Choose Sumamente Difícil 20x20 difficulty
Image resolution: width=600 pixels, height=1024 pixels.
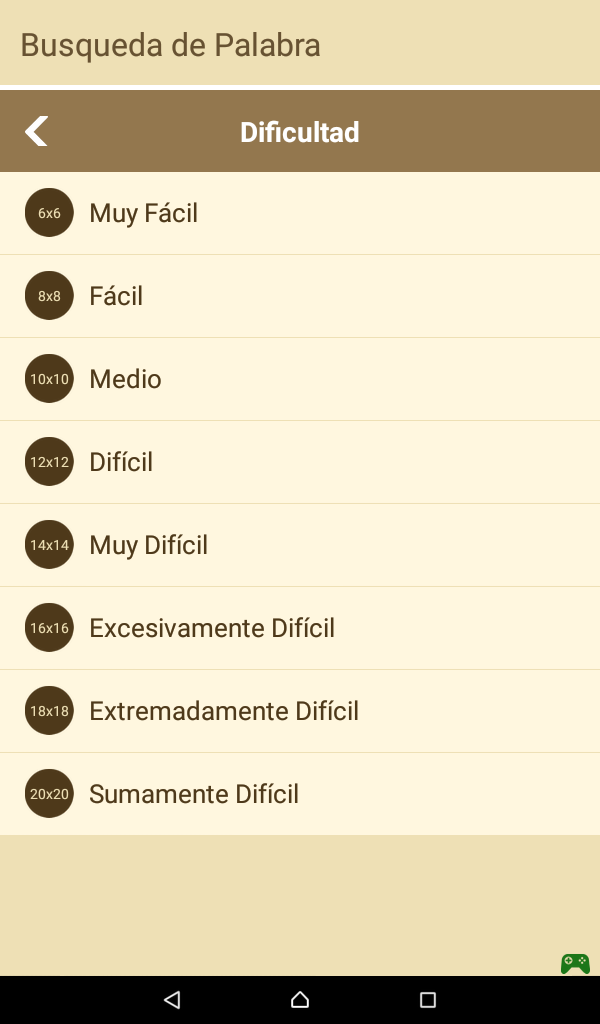pos(300,793)
